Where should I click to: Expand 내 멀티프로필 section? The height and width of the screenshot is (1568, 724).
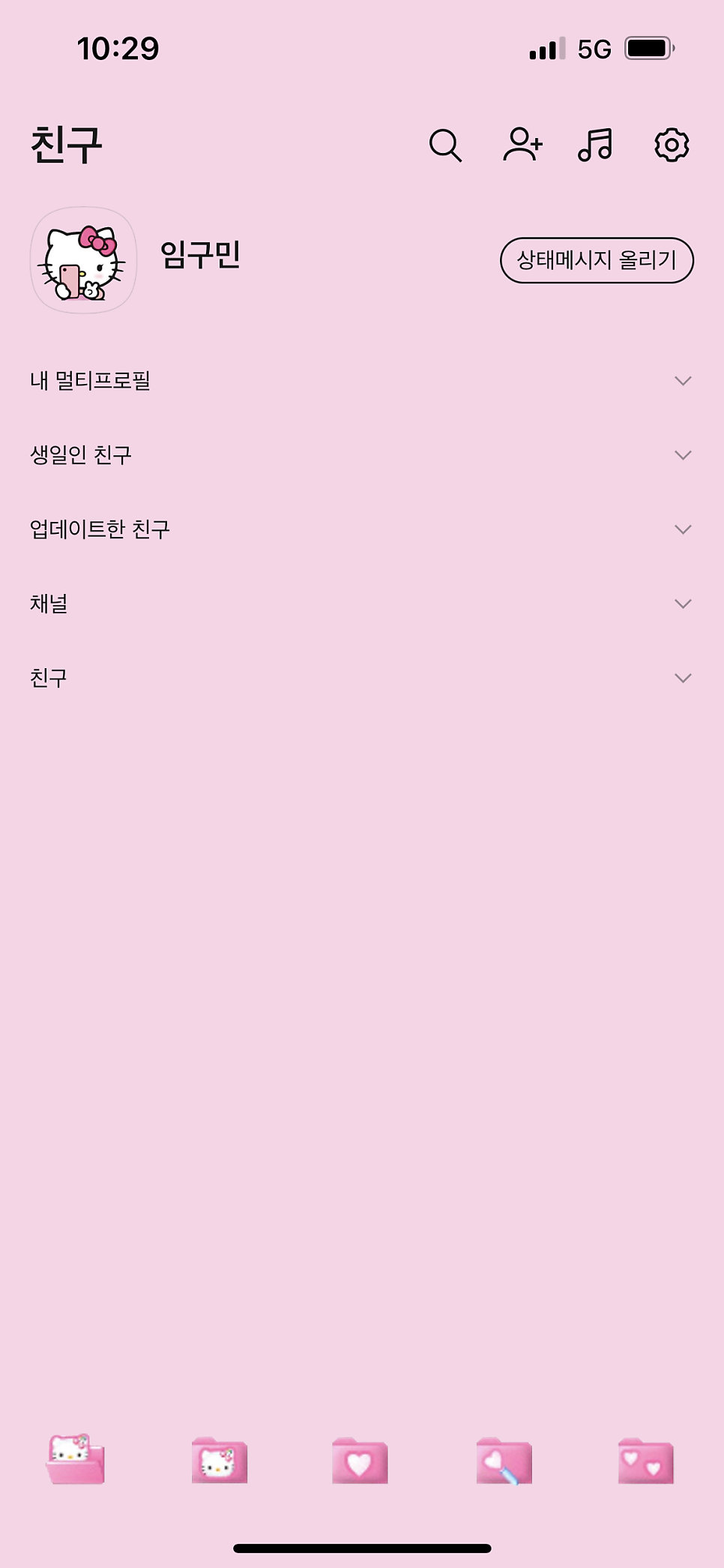(x=361, y=381)
